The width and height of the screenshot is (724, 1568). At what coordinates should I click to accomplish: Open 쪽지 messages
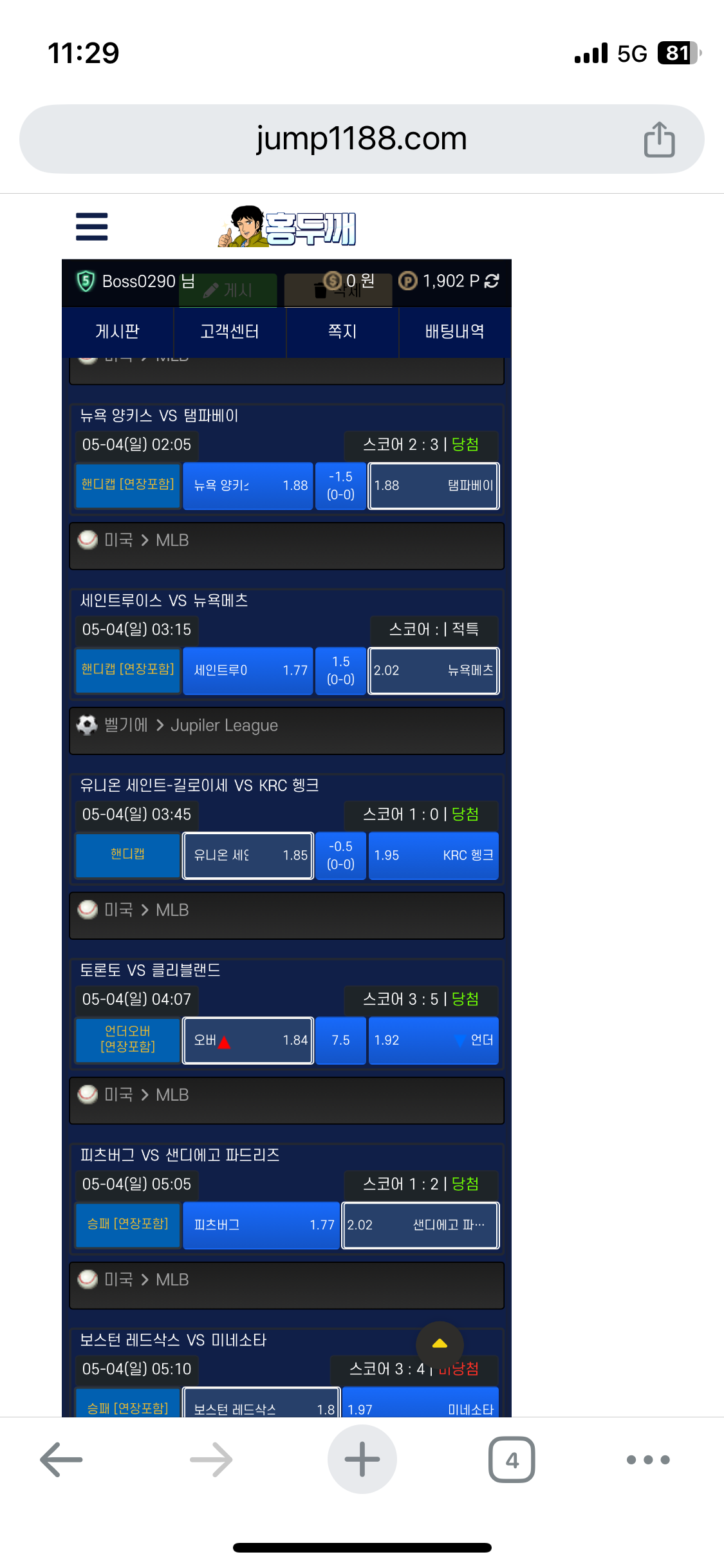pos(342,331)
